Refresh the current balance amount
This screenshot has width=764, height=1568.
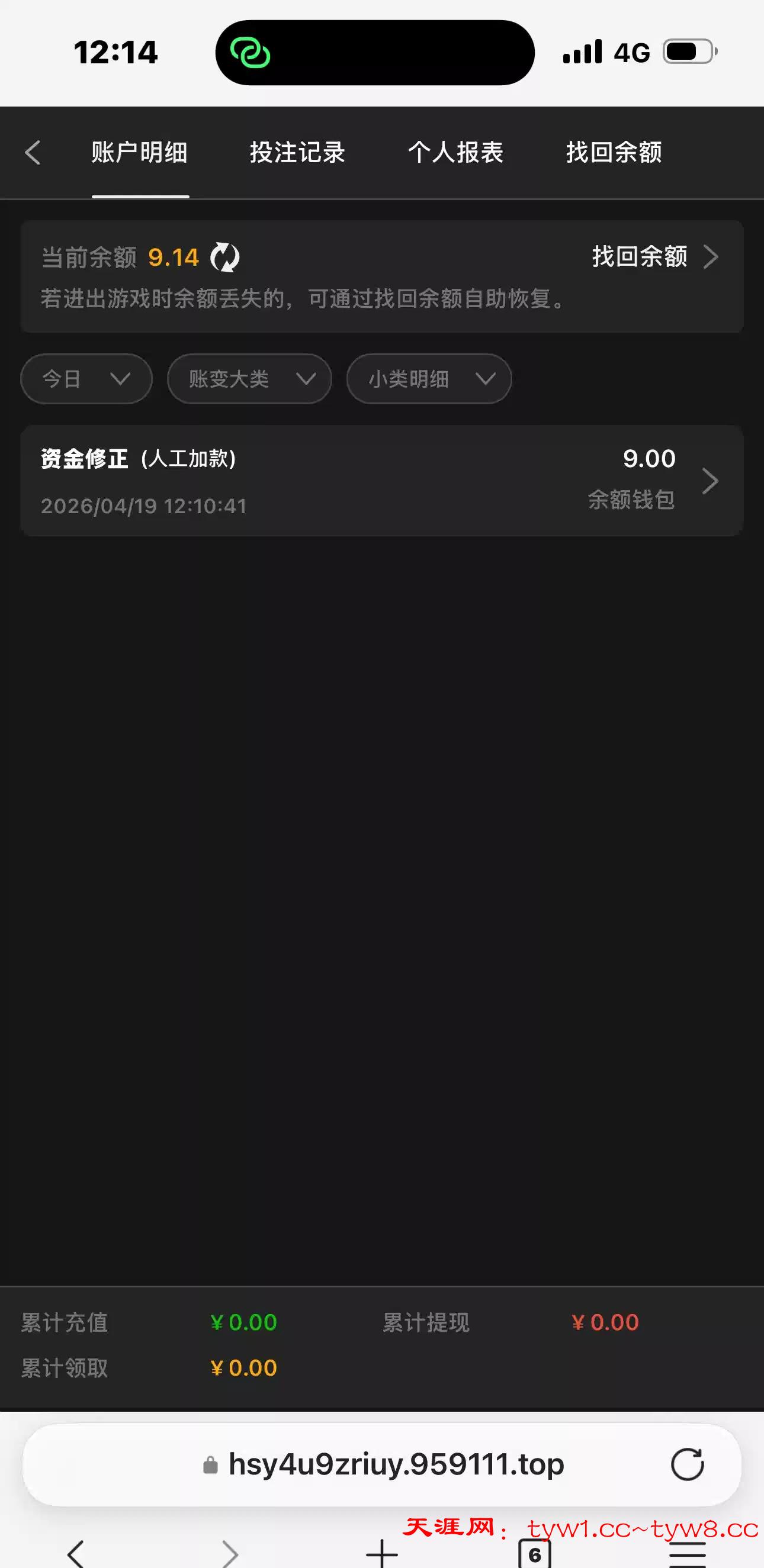point(225,257)
